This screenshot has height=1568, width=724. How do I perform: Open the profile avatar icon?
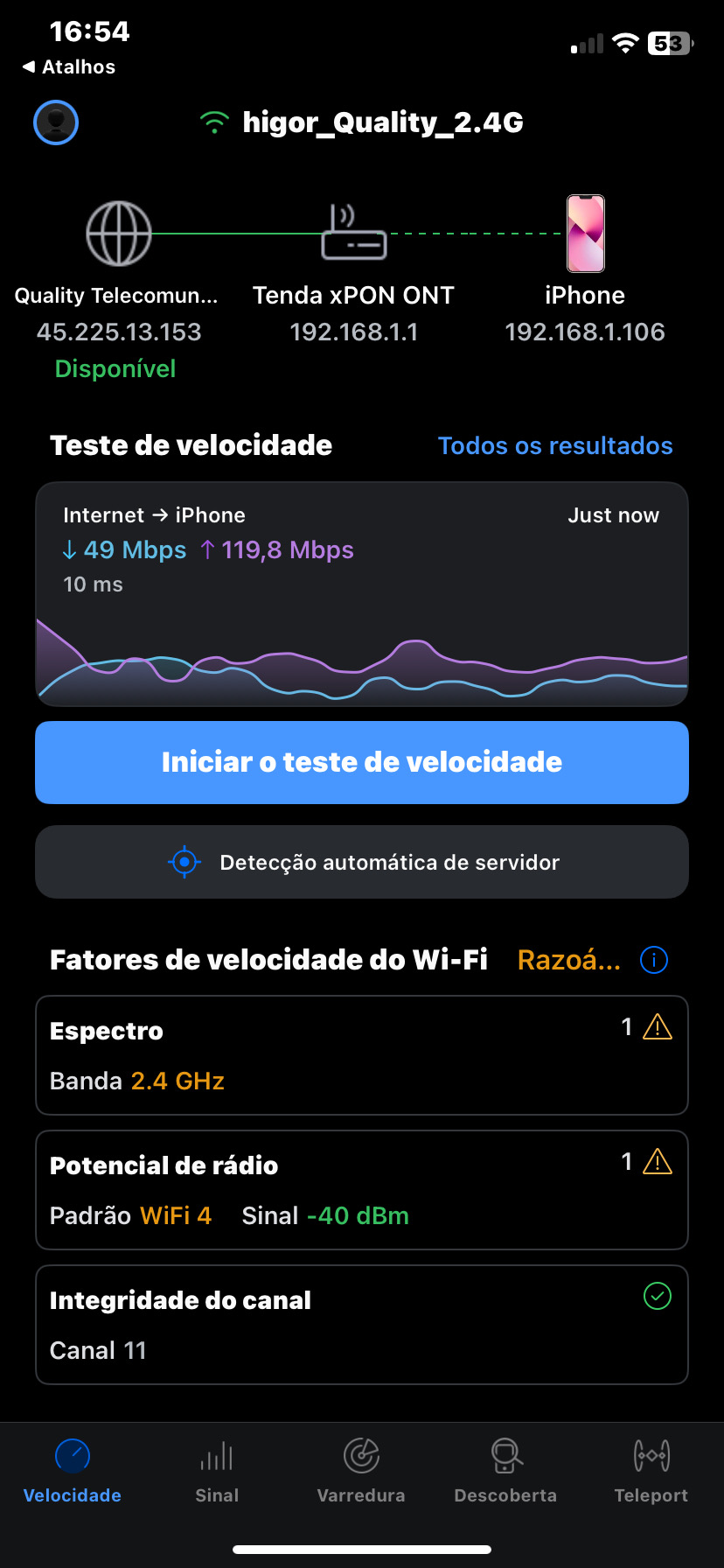pos(56,122)
